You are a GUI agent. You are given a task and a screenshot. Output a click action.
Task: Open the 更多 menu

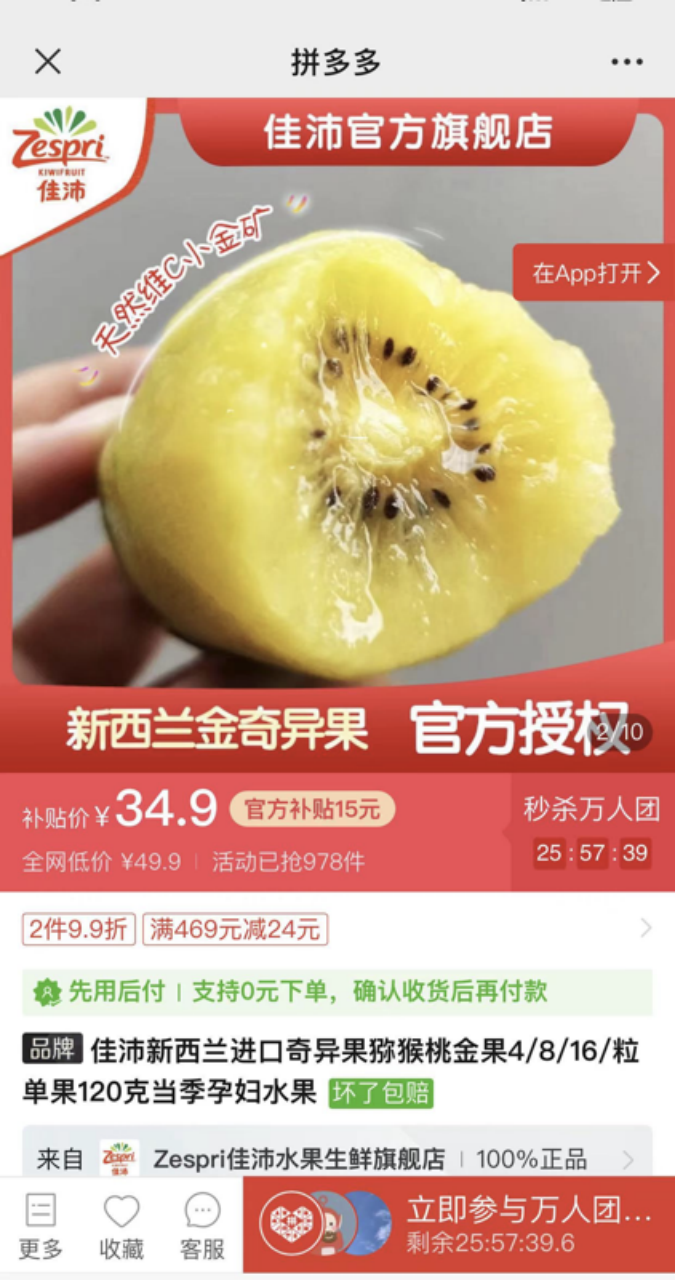click(41, 1229)
